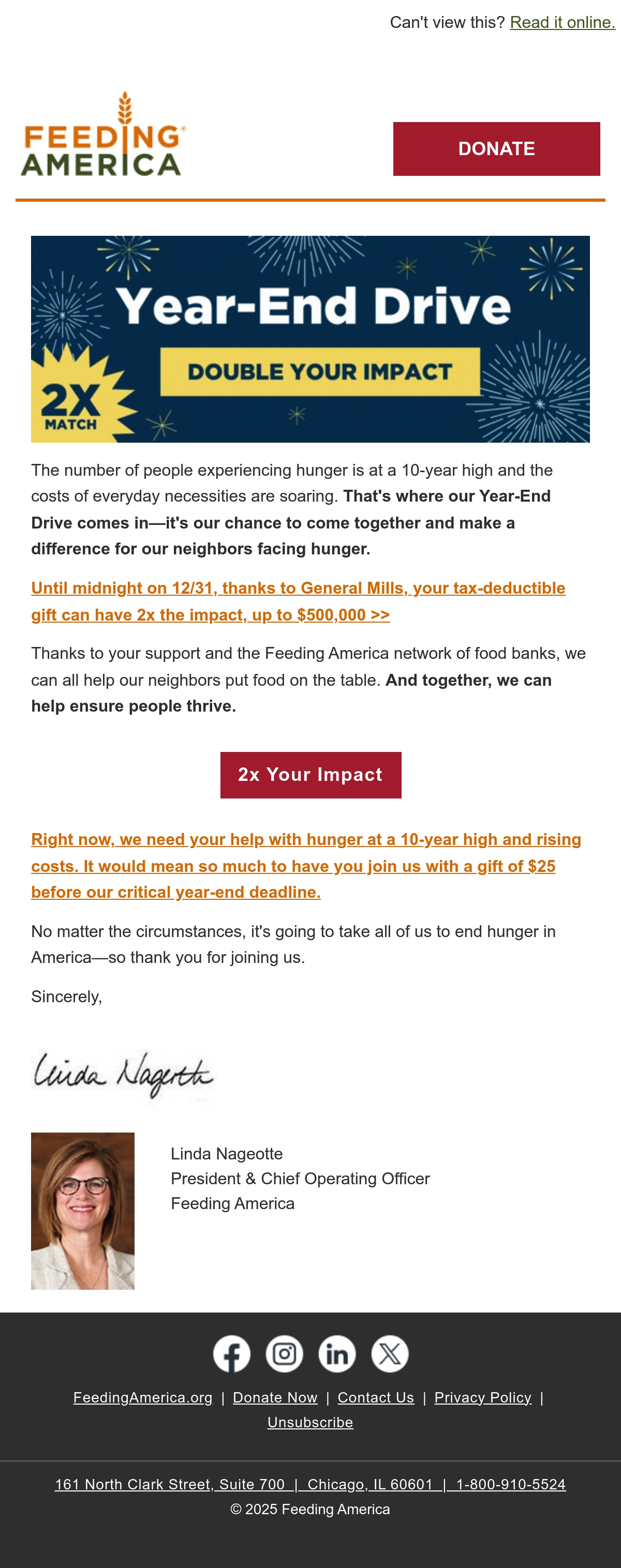Open the Year-End Drive banner

tap(310, 339)
